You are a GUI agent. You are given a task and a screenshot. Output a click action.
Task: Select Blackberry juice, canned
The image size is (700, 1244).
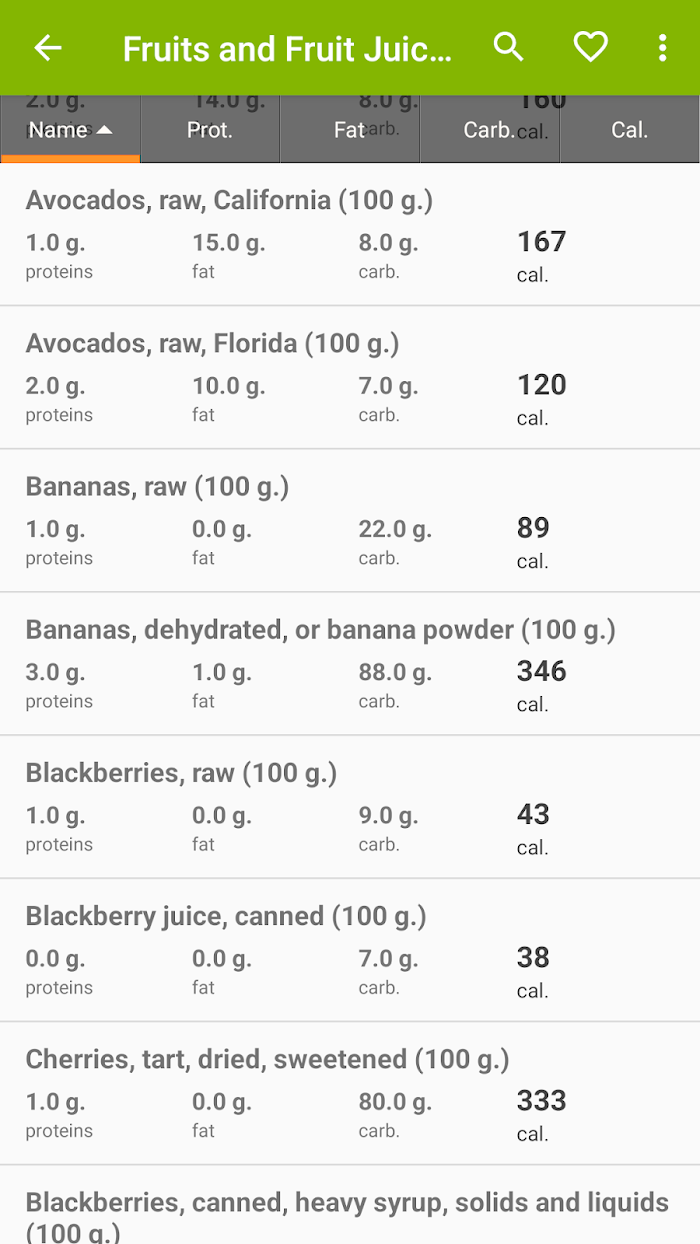(350, 950)
